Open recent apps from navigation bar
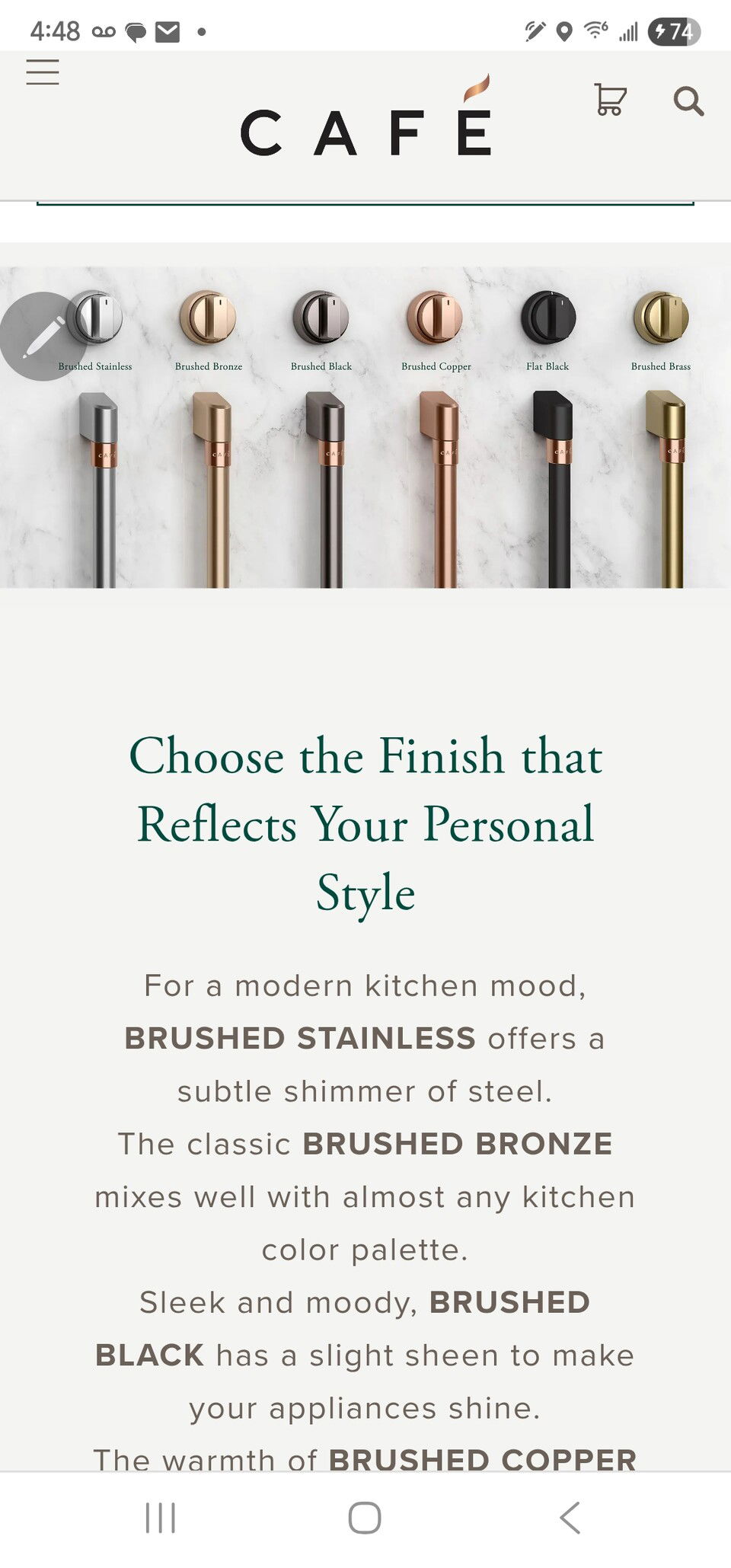 coord(161,1517)
